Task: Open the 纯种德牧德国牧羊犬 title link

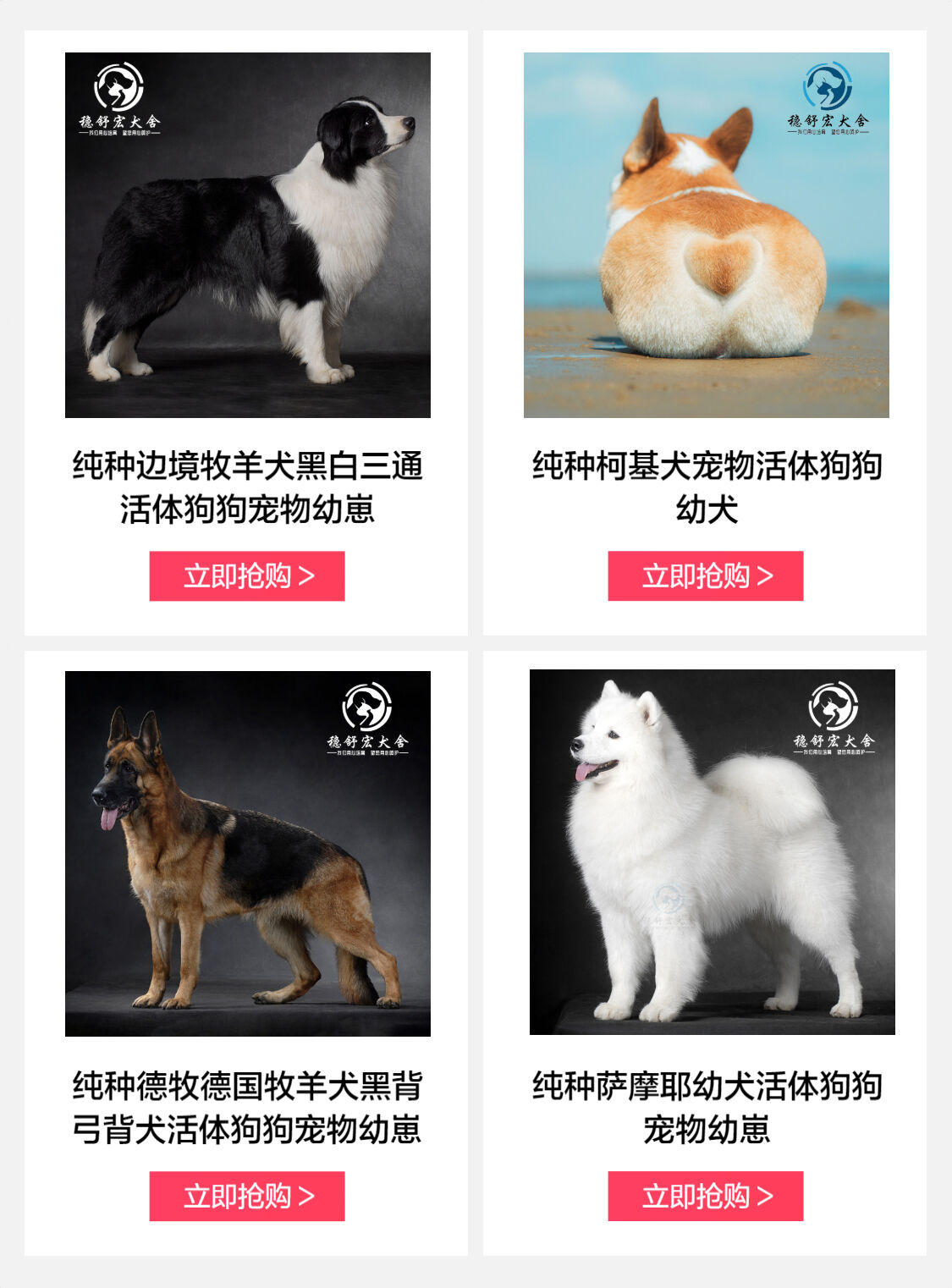Action: tap(248, 1105)
